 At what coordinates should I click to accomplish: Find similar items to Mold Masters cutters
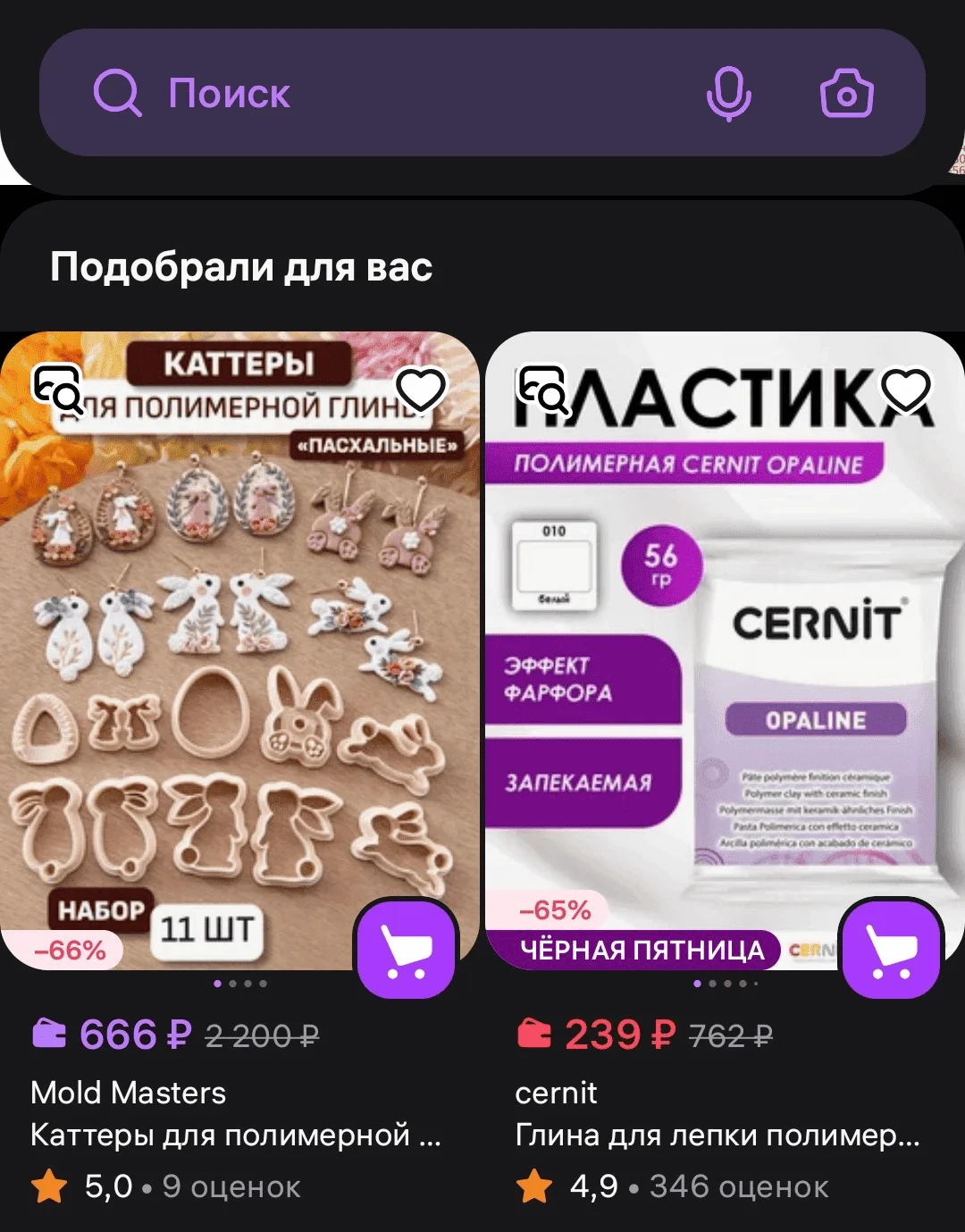coord(58,389)
